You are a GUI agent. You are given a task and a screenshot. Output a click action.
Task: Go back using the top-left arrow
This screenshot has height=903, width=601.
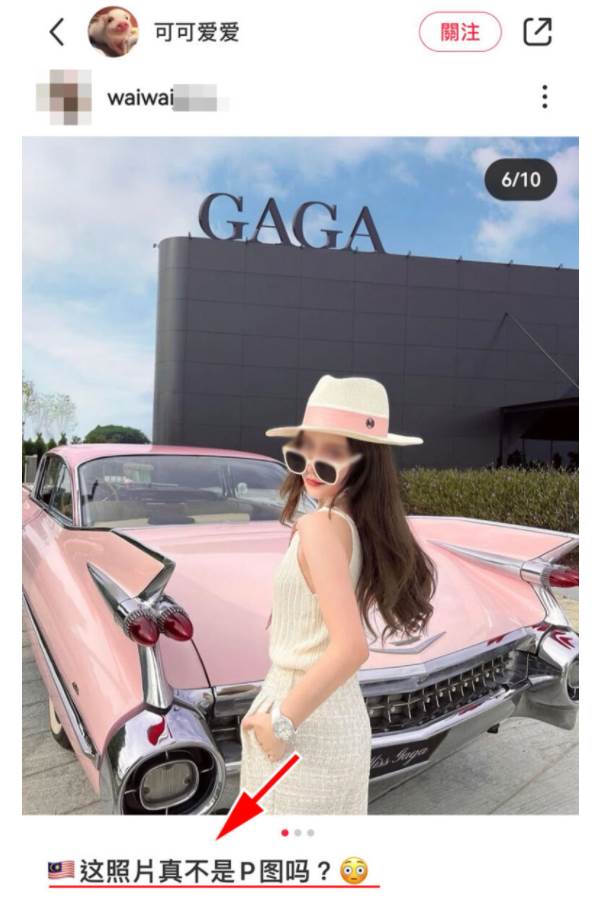57,32
